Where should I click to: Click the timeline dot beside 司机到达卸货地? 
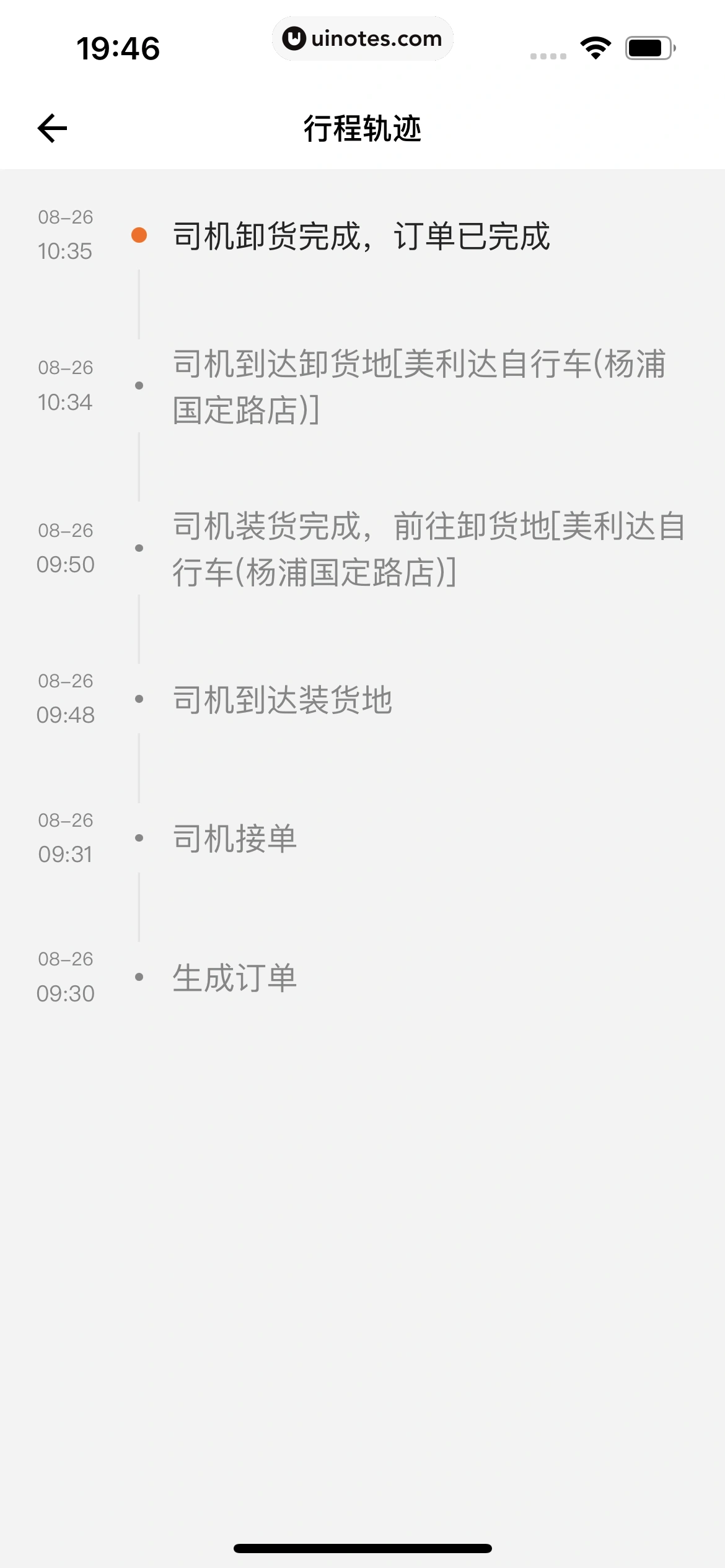(140, 384)
